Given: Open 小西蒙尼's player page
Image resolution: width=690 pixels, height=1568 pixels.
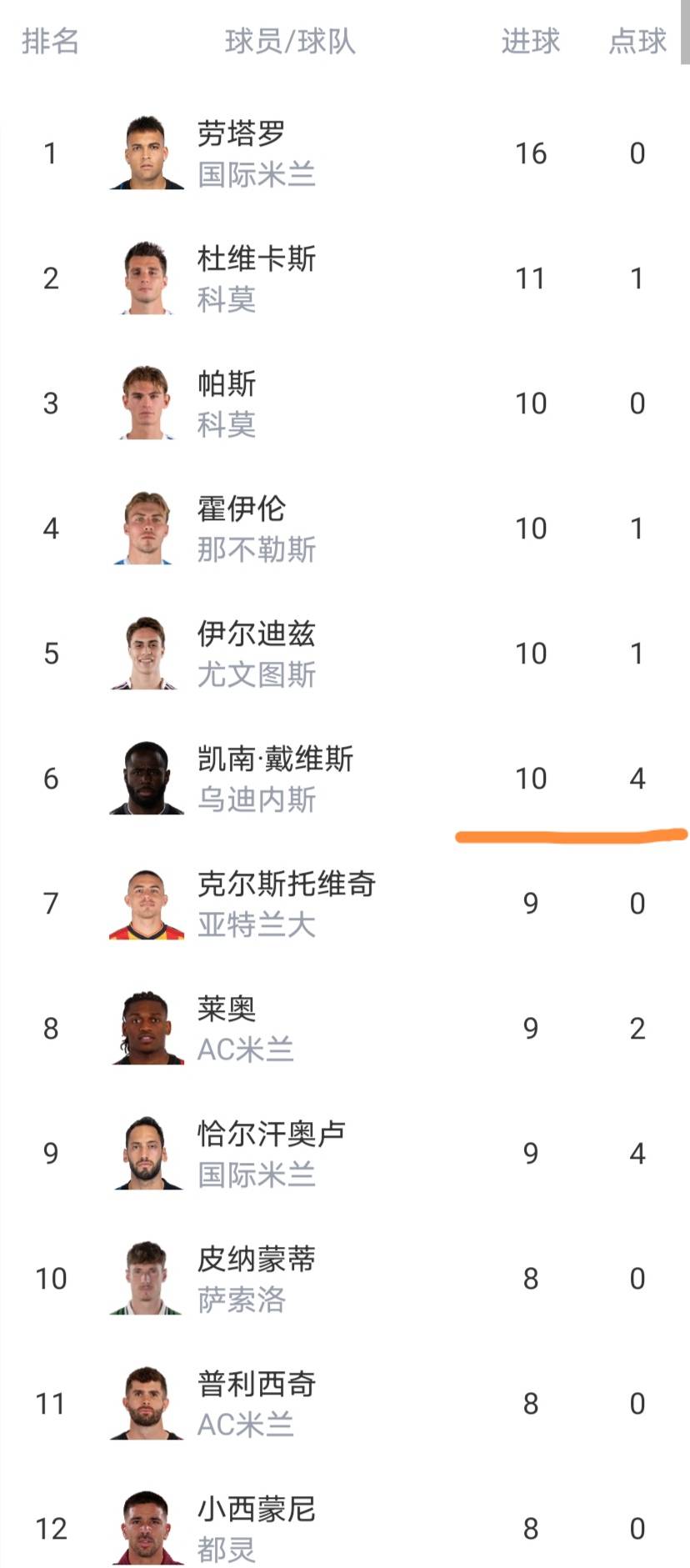Looking at the screenshot, I should 256,1510.
